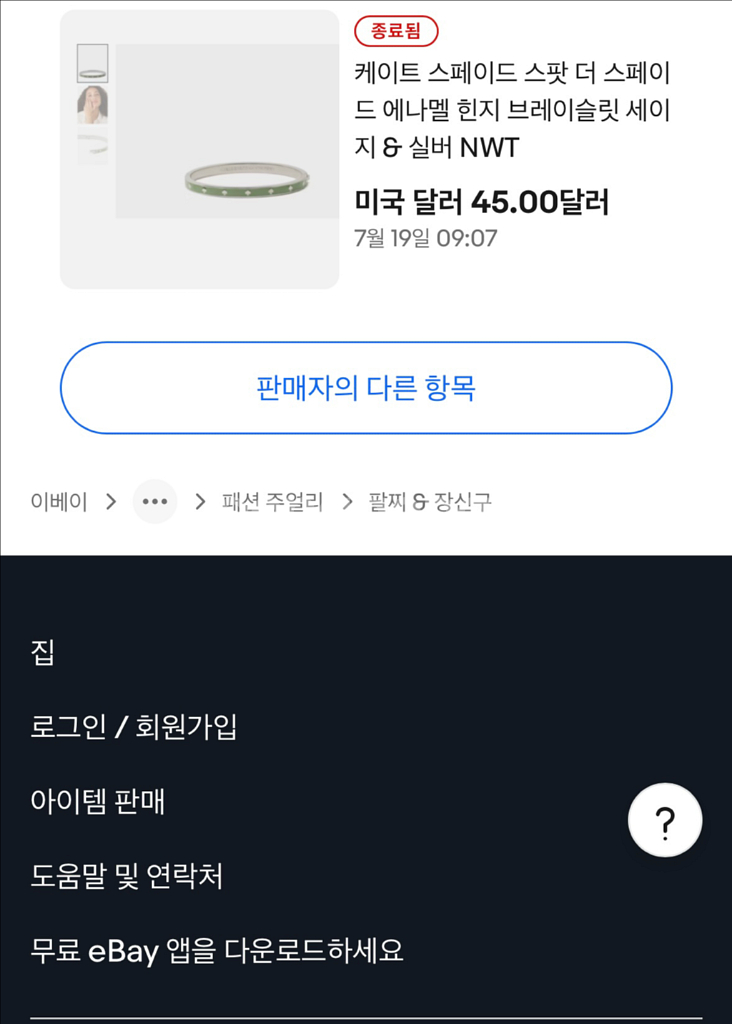
Task: Click the 아이템 판매 footer link
Action: click(97, 802)
